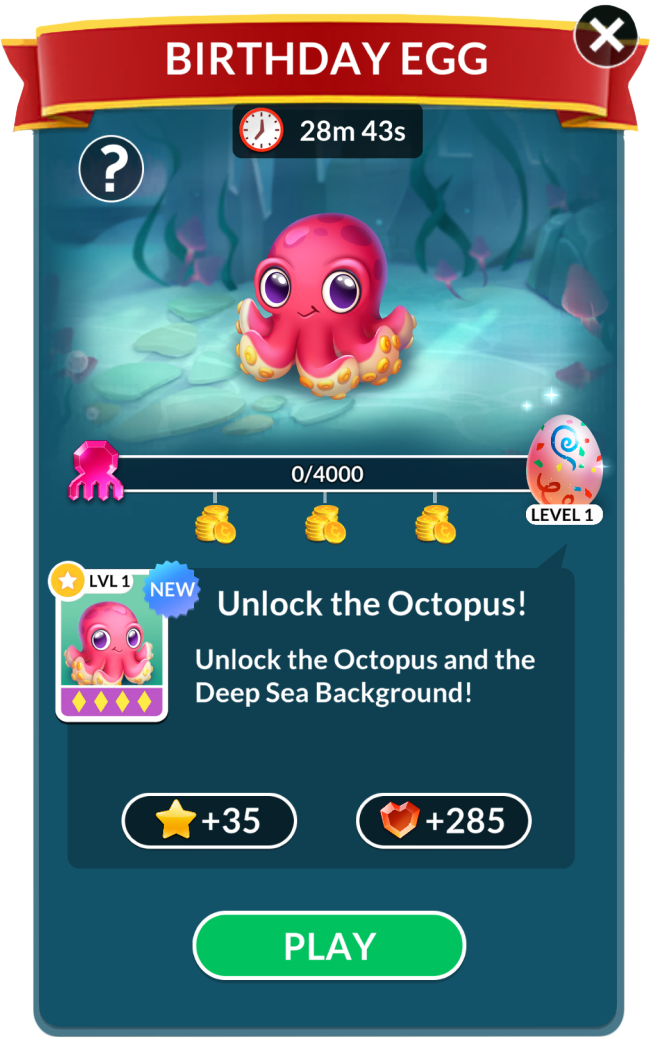This screenshot has width=653, height=1038.
Task: Tap the green Play button
Action: coord(329,946)
